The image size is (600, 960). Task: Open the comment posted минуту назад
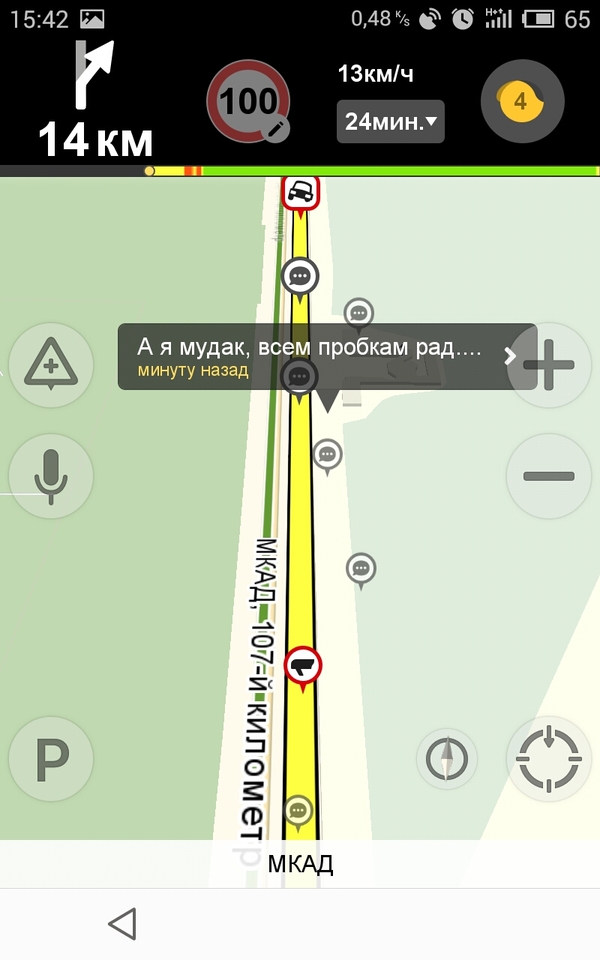pos(326,357)
